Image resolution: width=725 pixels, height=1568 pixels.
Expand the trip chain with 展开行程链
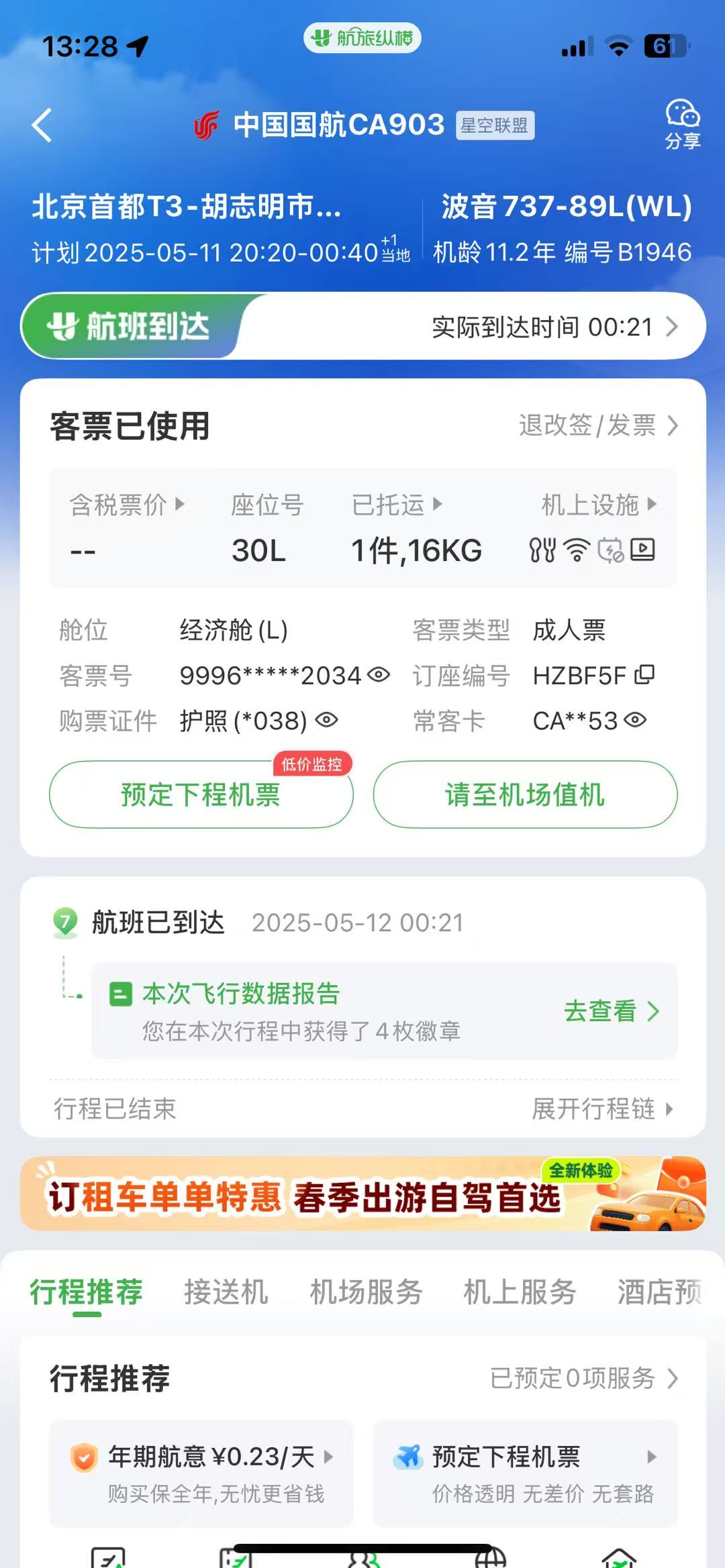[601, 1109]
